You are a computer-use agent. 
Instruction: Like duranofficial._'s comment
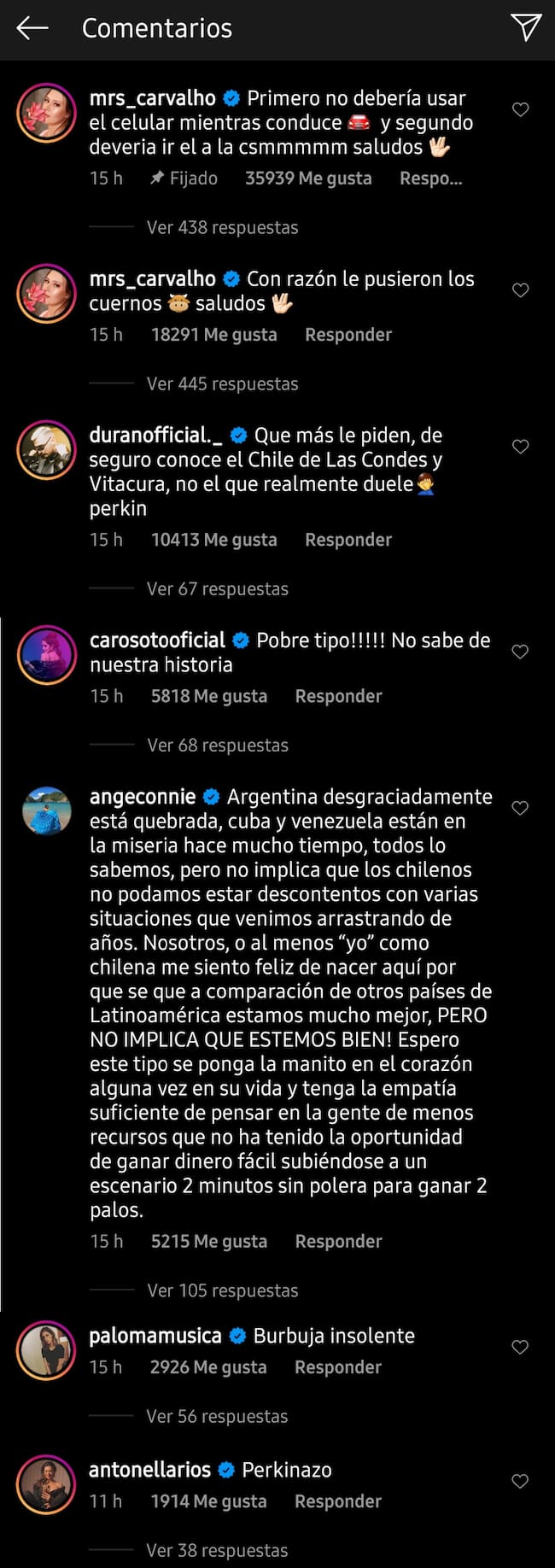pos(520,447)
